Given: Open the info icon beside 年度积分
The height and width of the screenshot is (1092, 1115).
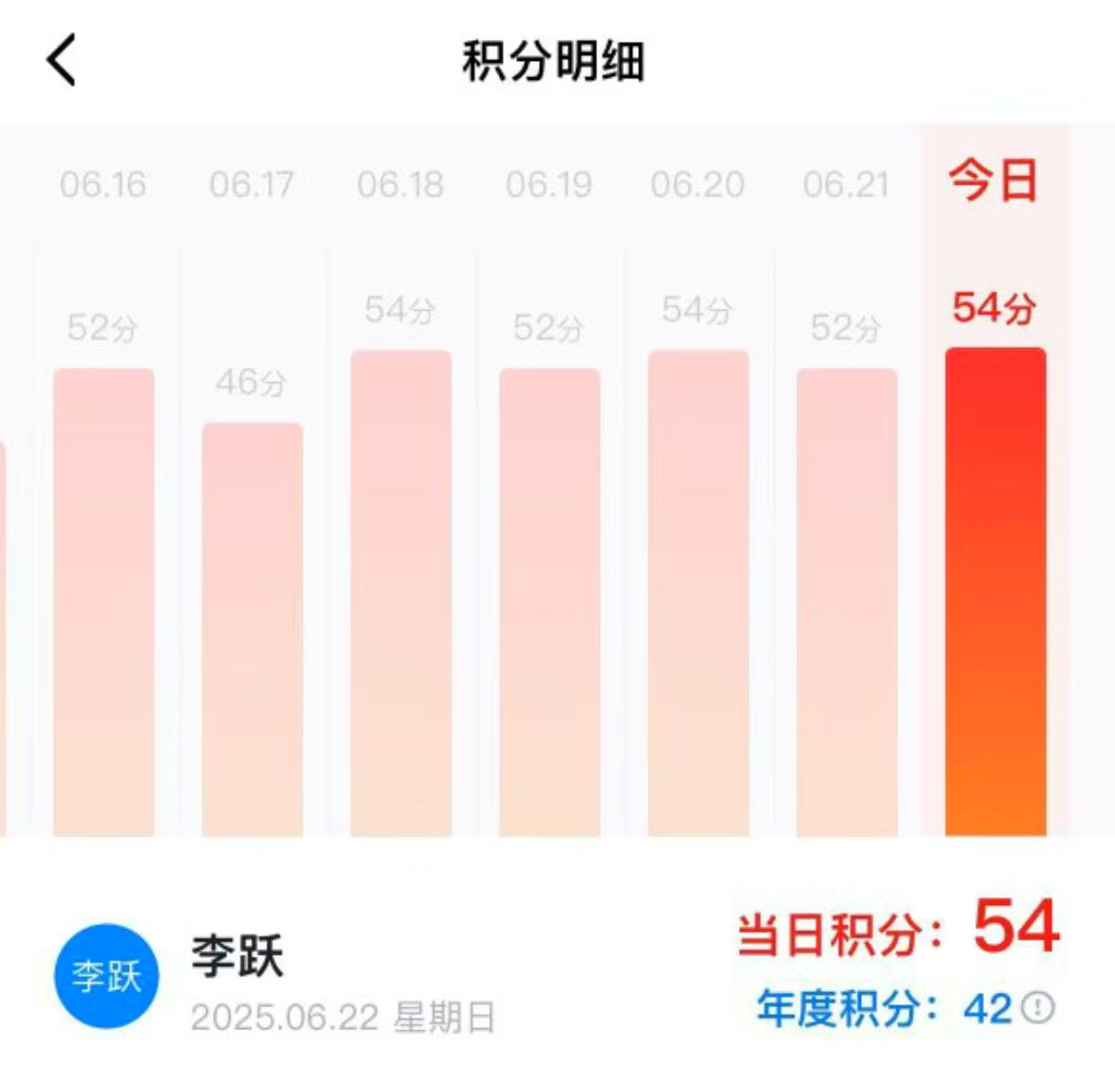Looking at the screenshot, I should click(1038, 1007).
